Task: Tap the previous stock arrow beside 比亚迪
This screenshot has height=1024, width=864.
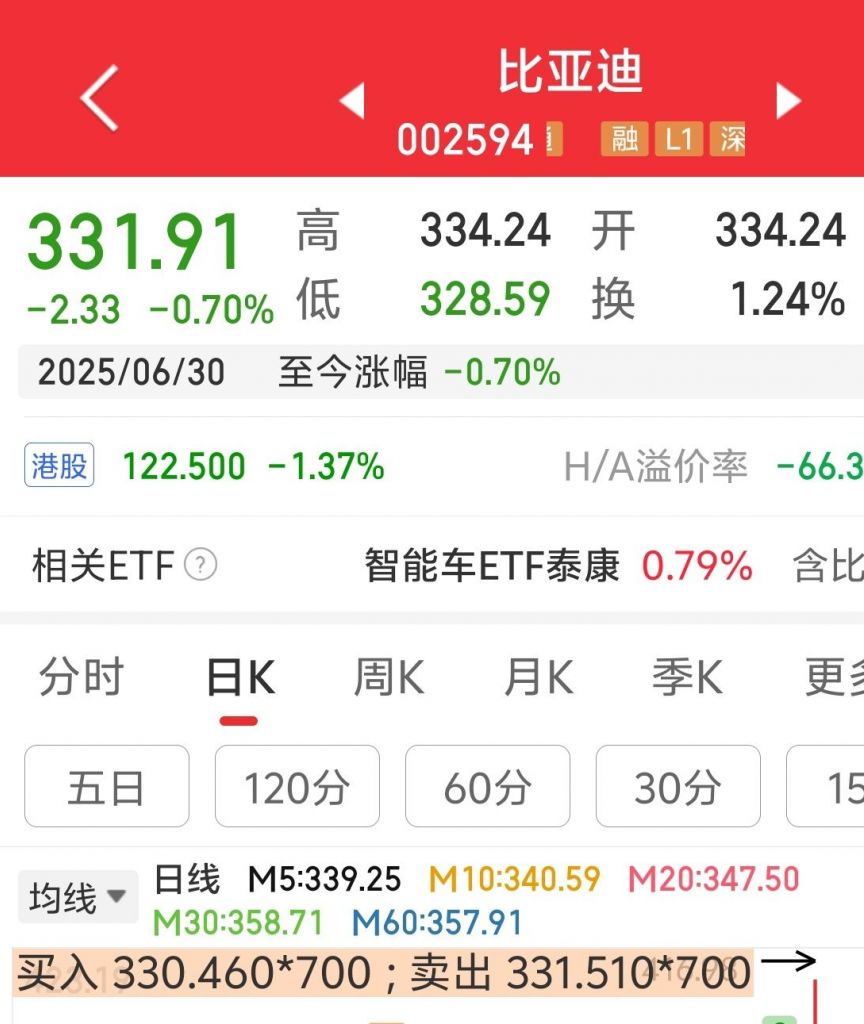Action: click(x=351, y=100)
